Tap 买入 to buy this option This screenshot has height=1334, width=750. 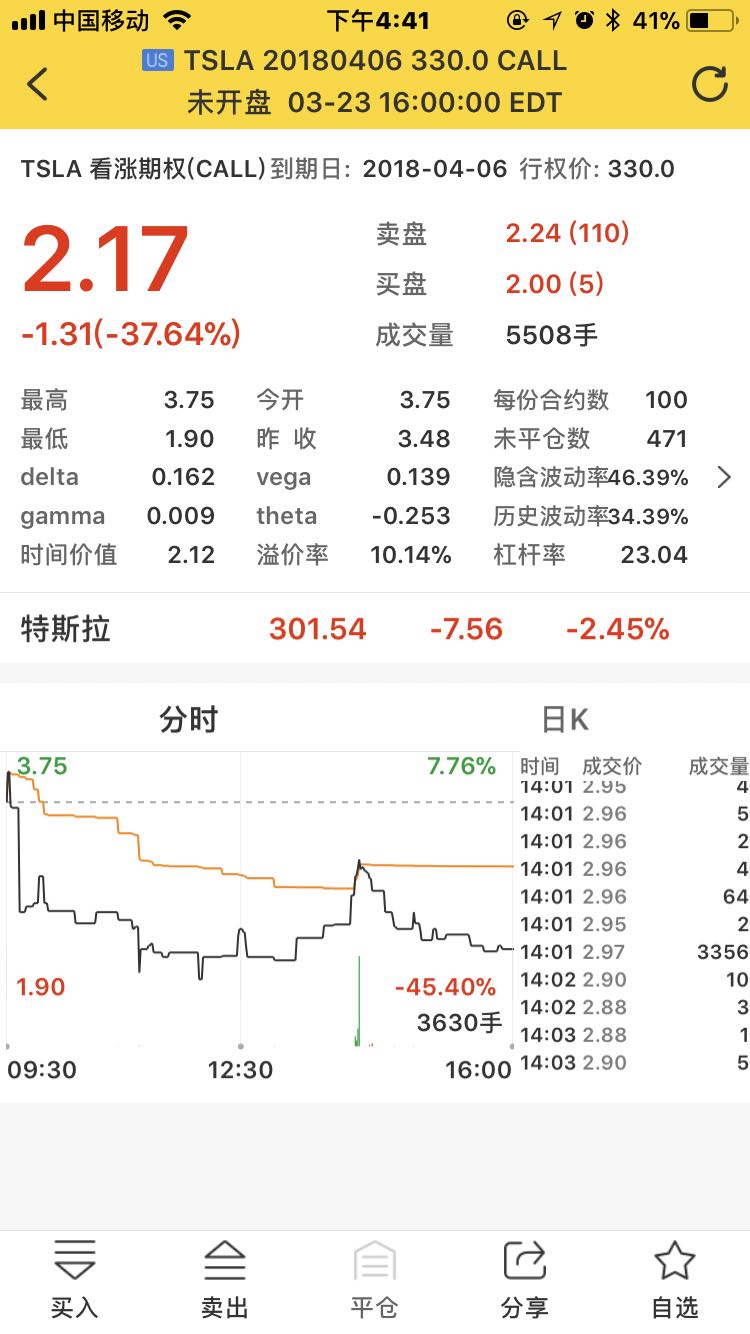[75, 1280]
